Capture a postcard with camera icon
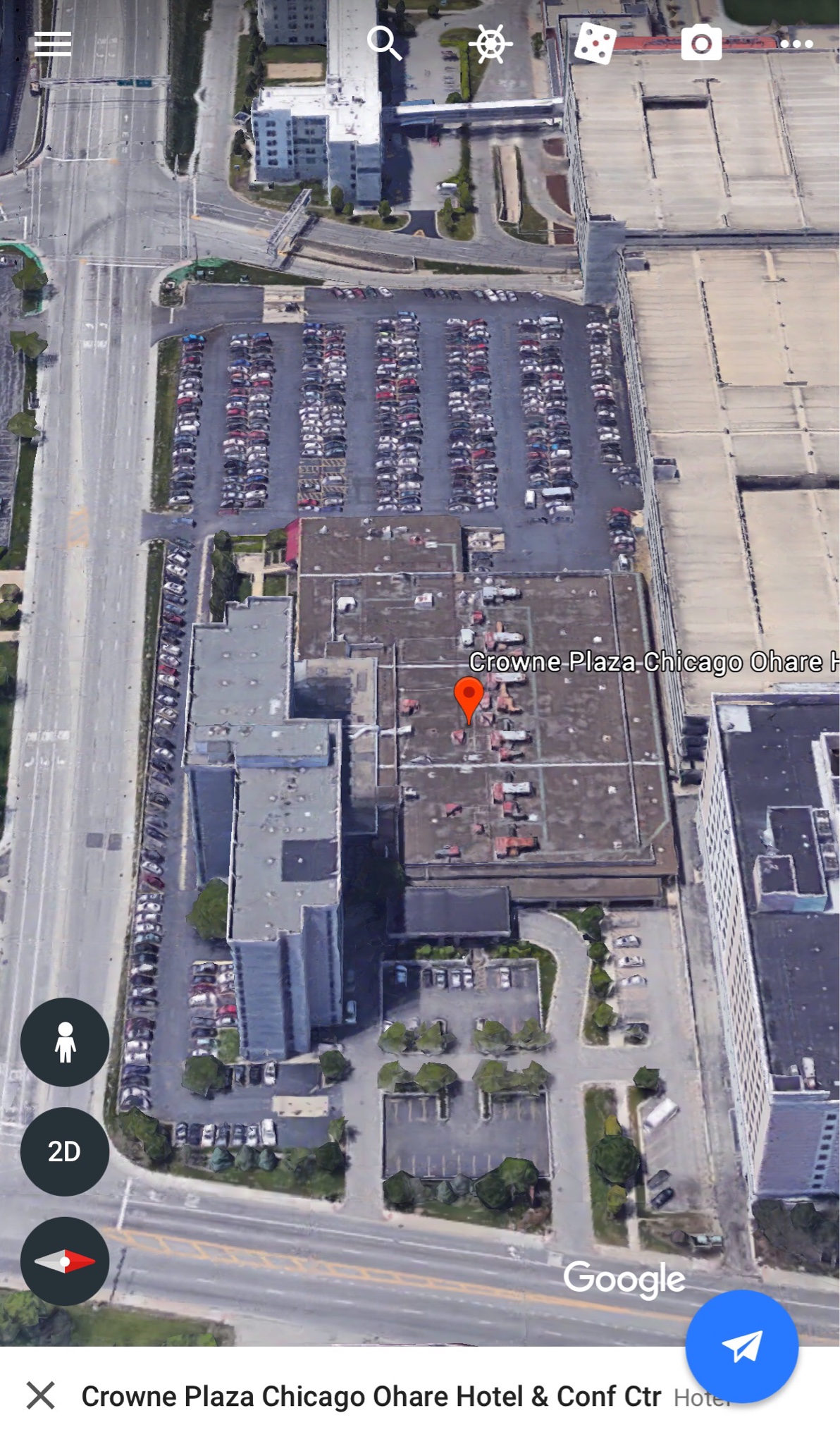Image resolution: width=840 pixels, height=1444 pixels. pos(701,44)
